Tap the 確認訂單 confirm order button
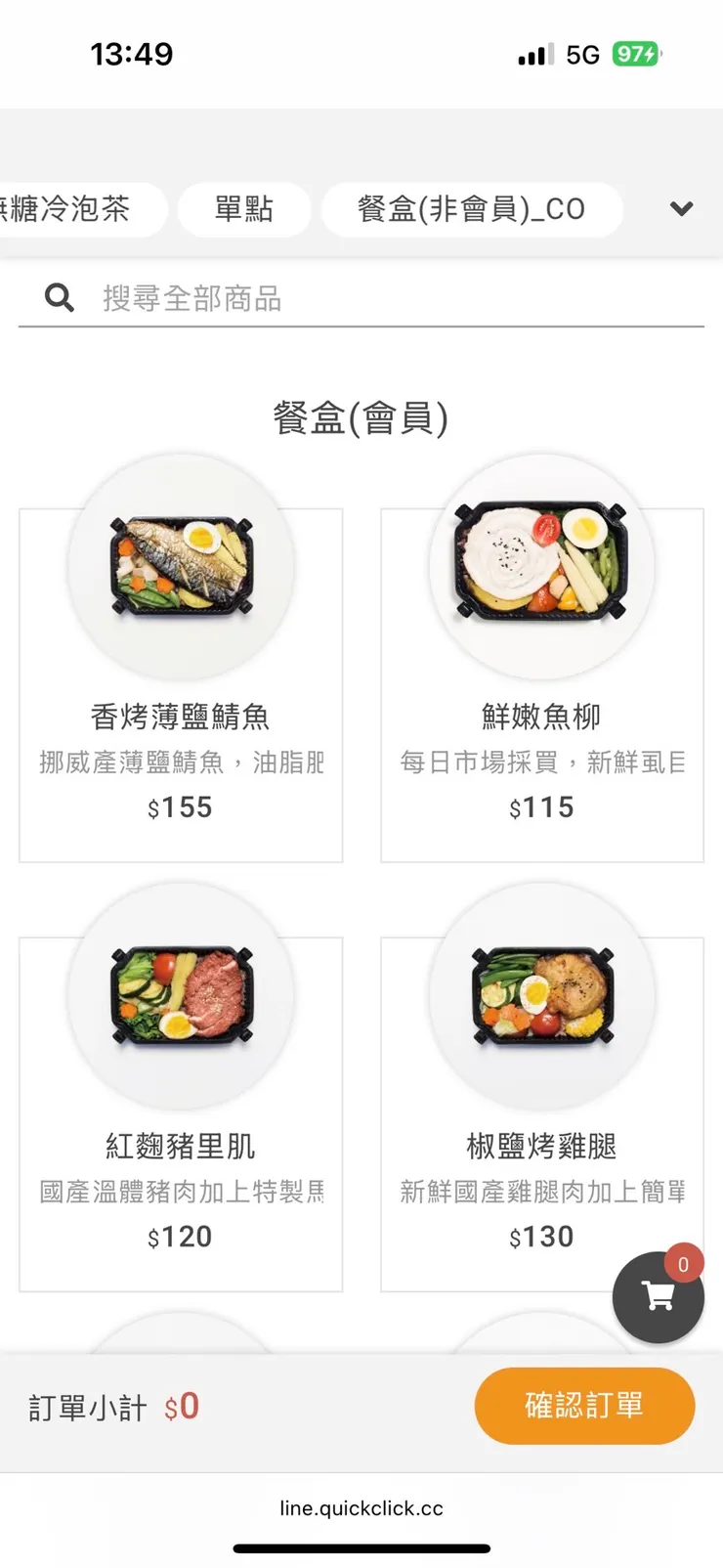The width and height of the screenshot is (723, 1568). (584, 1406)
